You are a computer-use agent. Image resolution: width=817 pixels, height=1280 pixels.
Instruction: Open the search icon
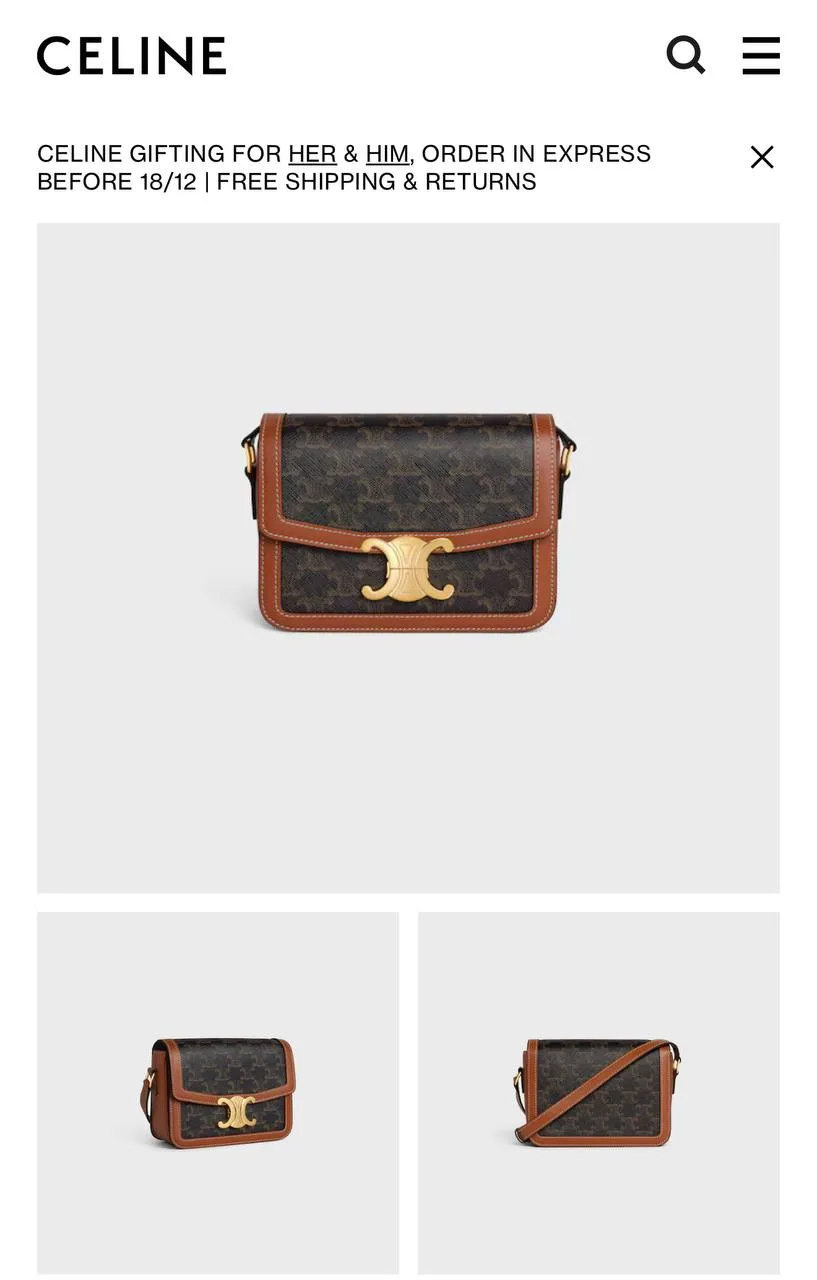686,55
